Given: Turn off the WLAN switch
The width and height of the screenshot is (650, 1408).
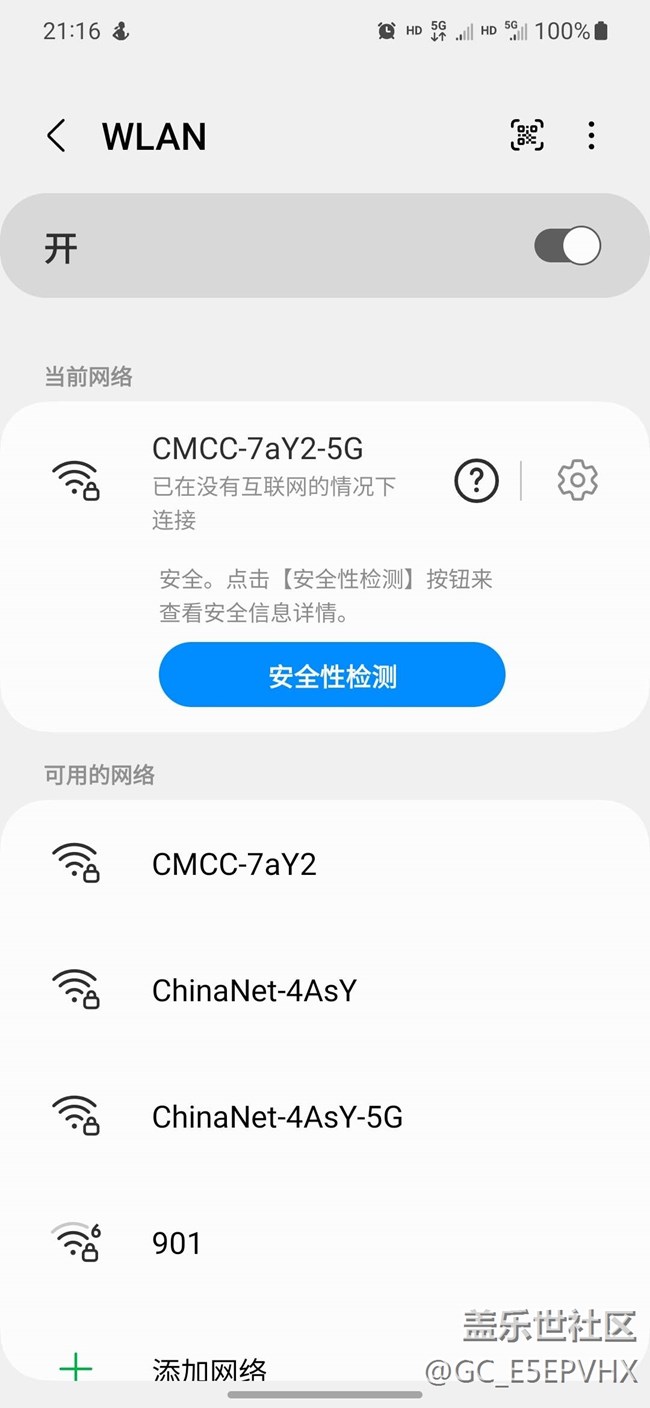Looking at the screenshot, I should (x=567, y=246).
